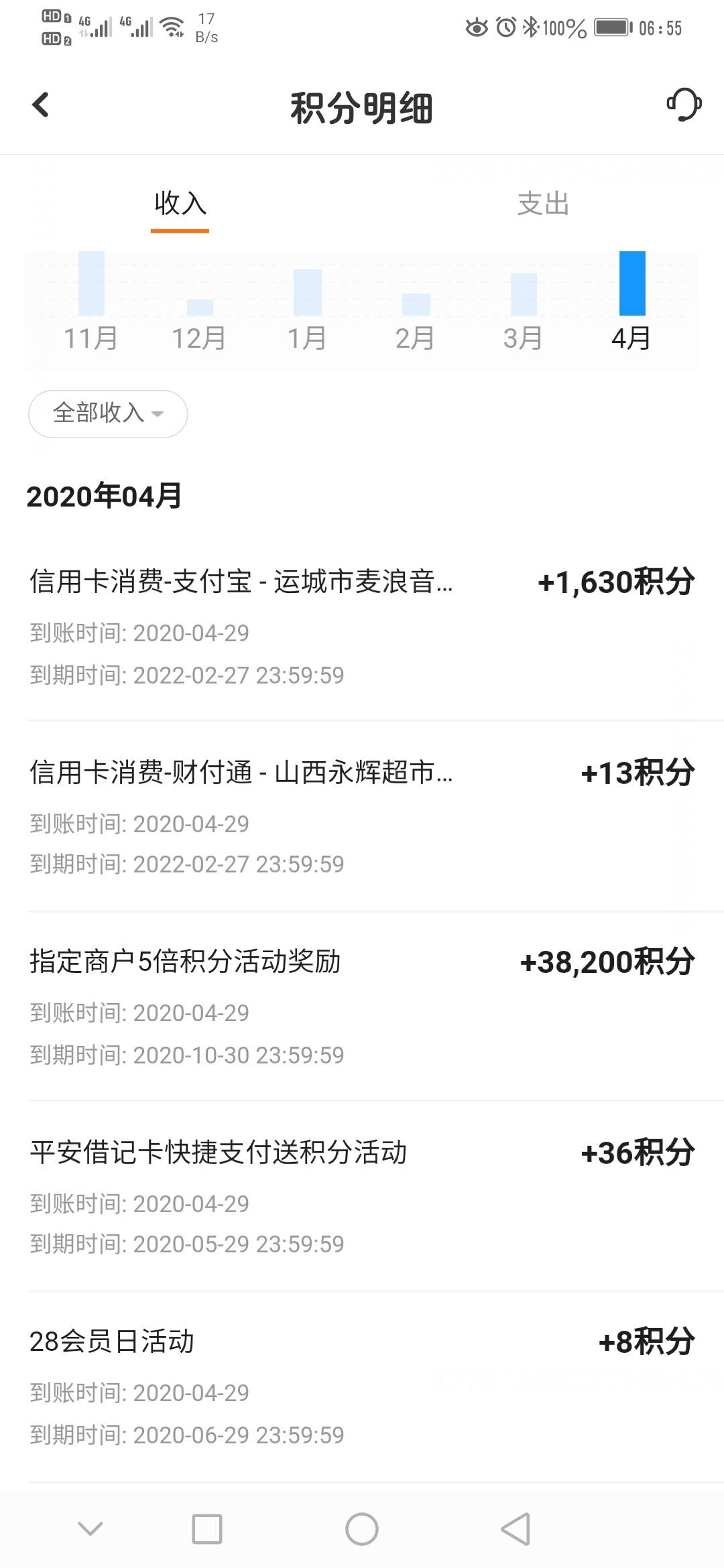This screenshot has width=724, height=1568.
Task: Go back using the top-left arrow
Action: 41,105
